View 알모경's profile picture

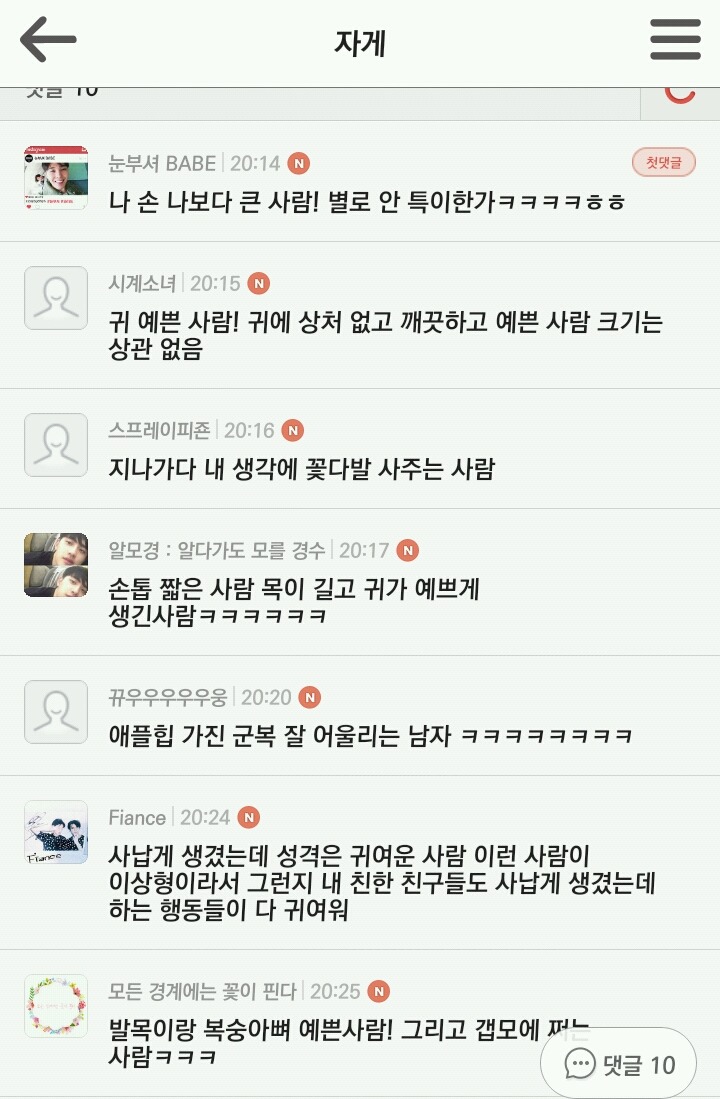[x=56, y=565]
